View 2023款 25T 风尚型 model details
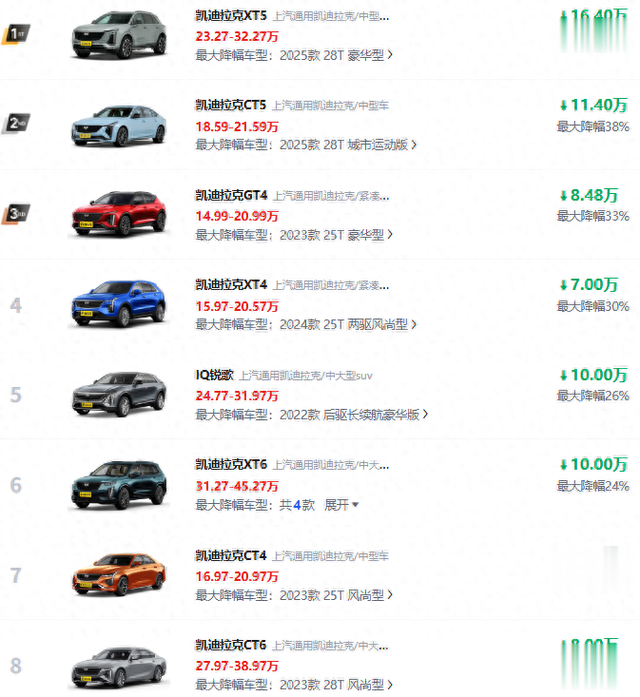This screenshot has width=640, height=697. coord(325,594)
